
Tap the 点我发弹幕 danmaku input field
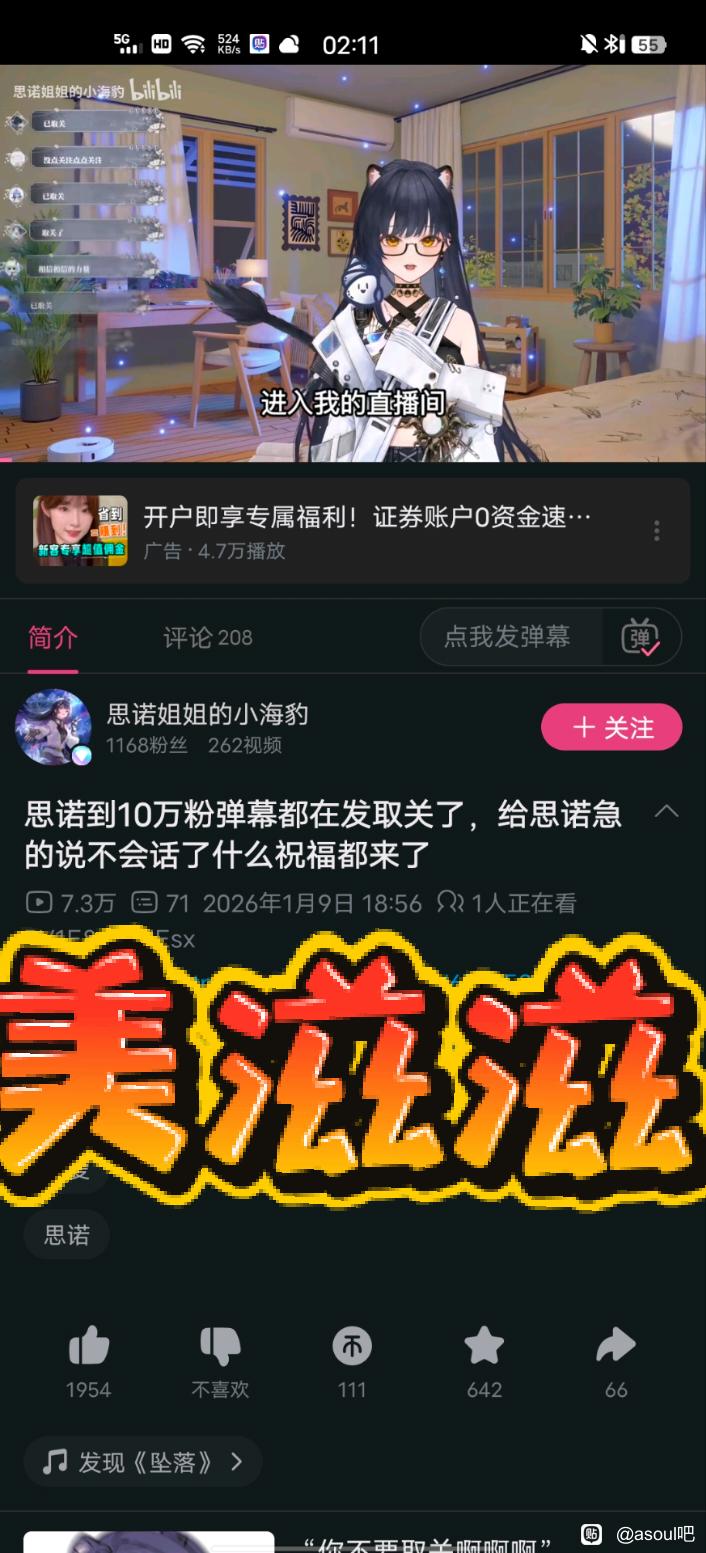(x=510, y=637)
